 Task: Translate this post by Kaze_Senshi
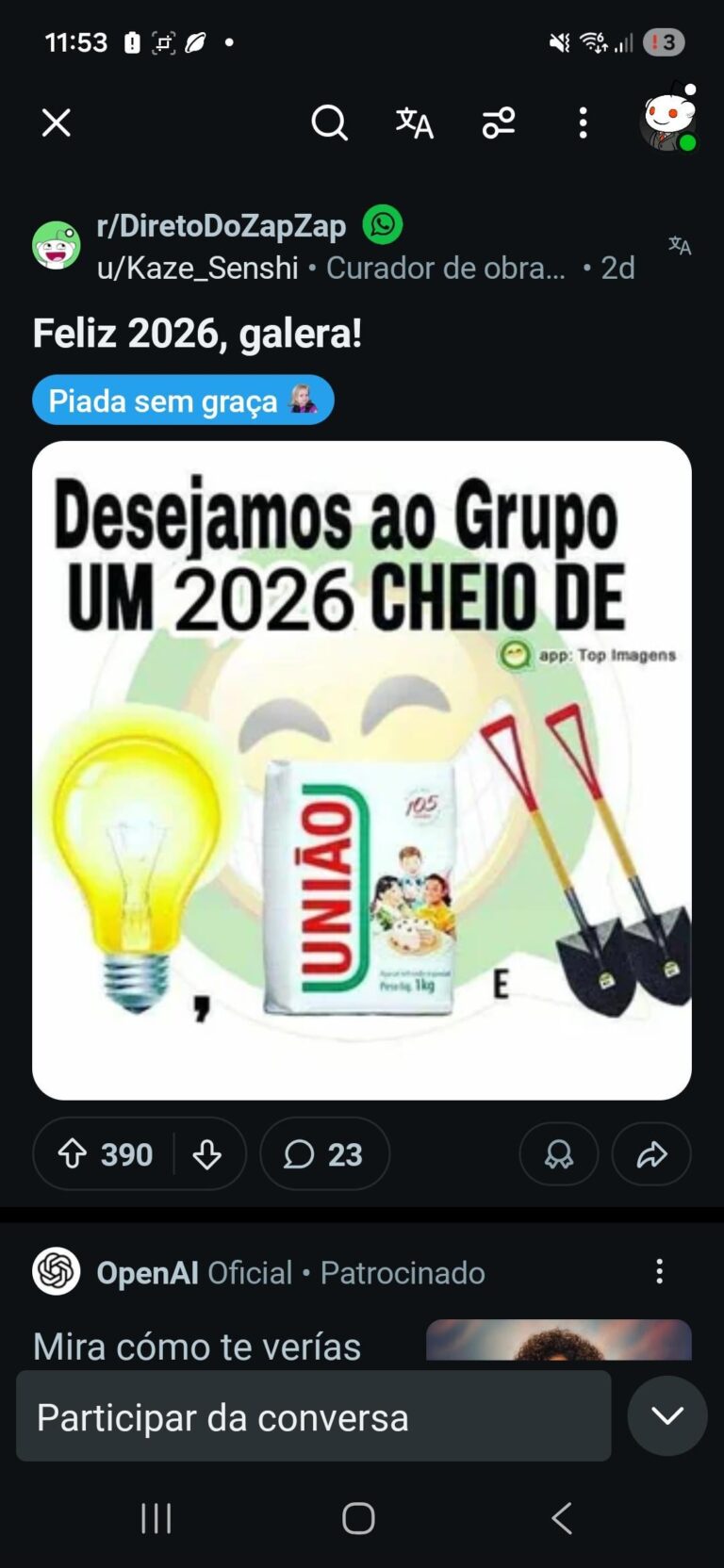coord(680,246)
